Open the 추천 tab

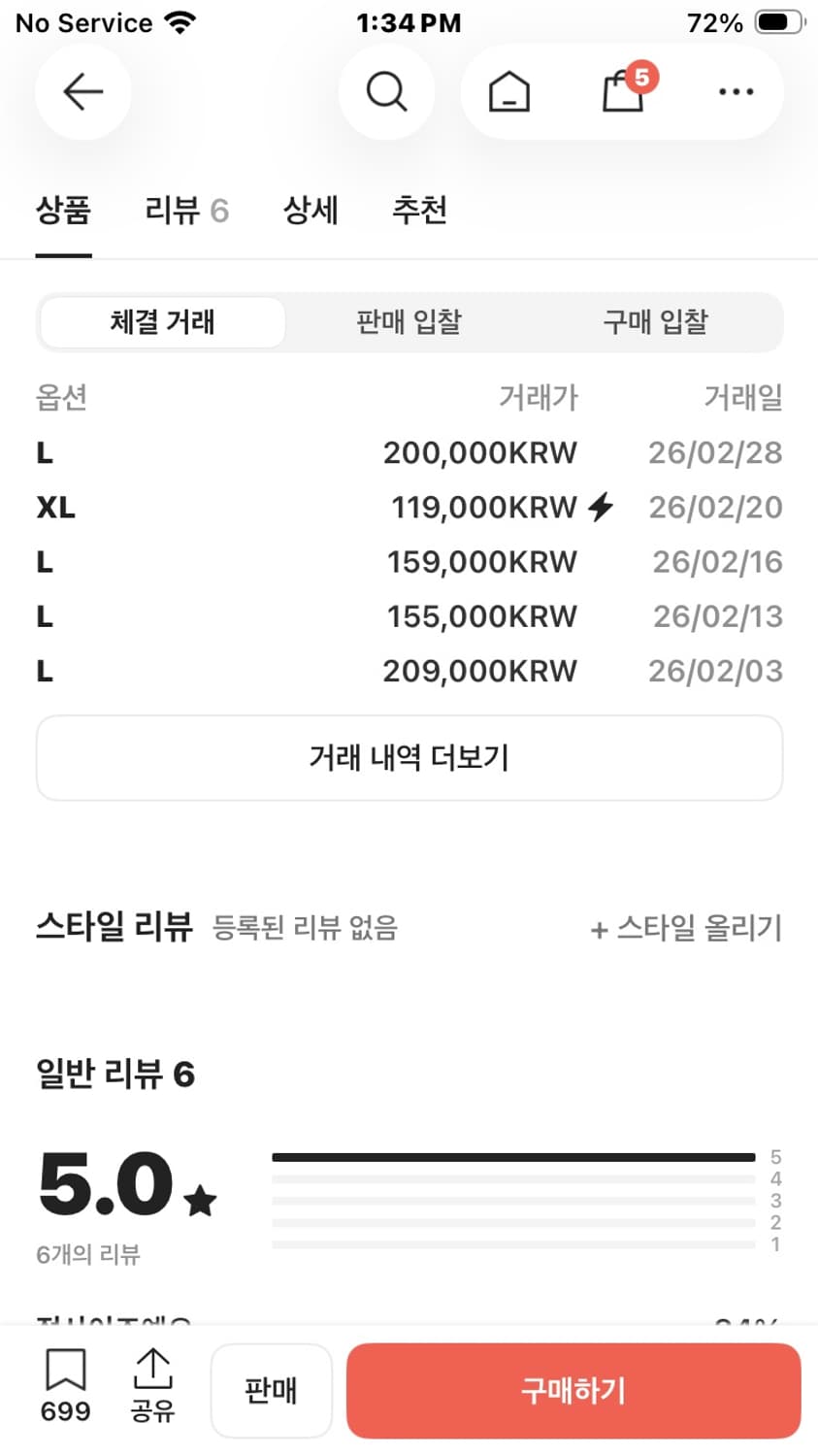418,210
